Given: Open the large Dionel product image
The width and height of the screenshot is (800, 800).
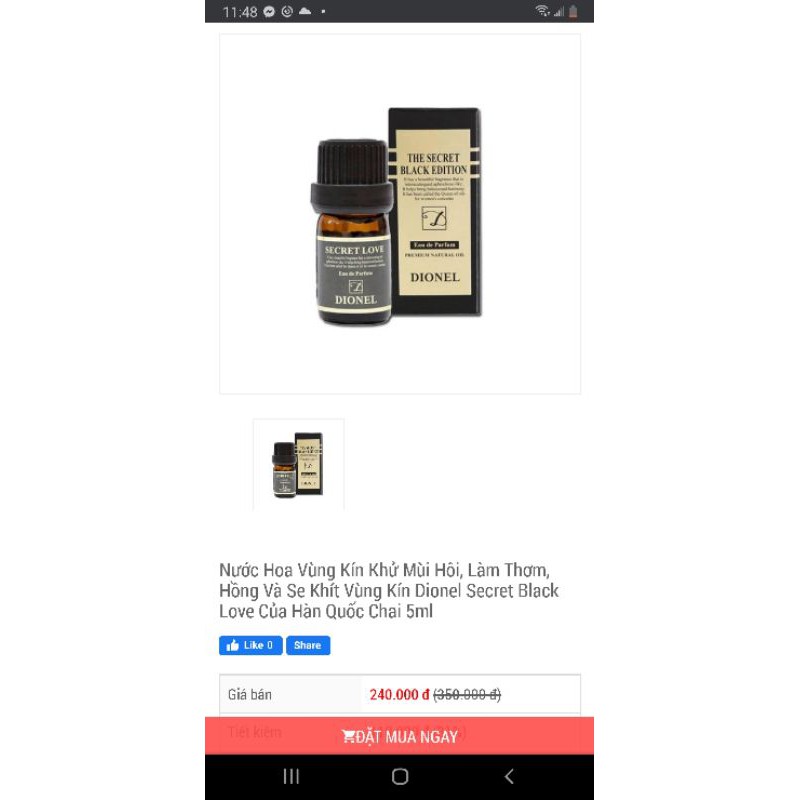Looking at the screenshot, I should pyautogui.click(x=400, y=214).
